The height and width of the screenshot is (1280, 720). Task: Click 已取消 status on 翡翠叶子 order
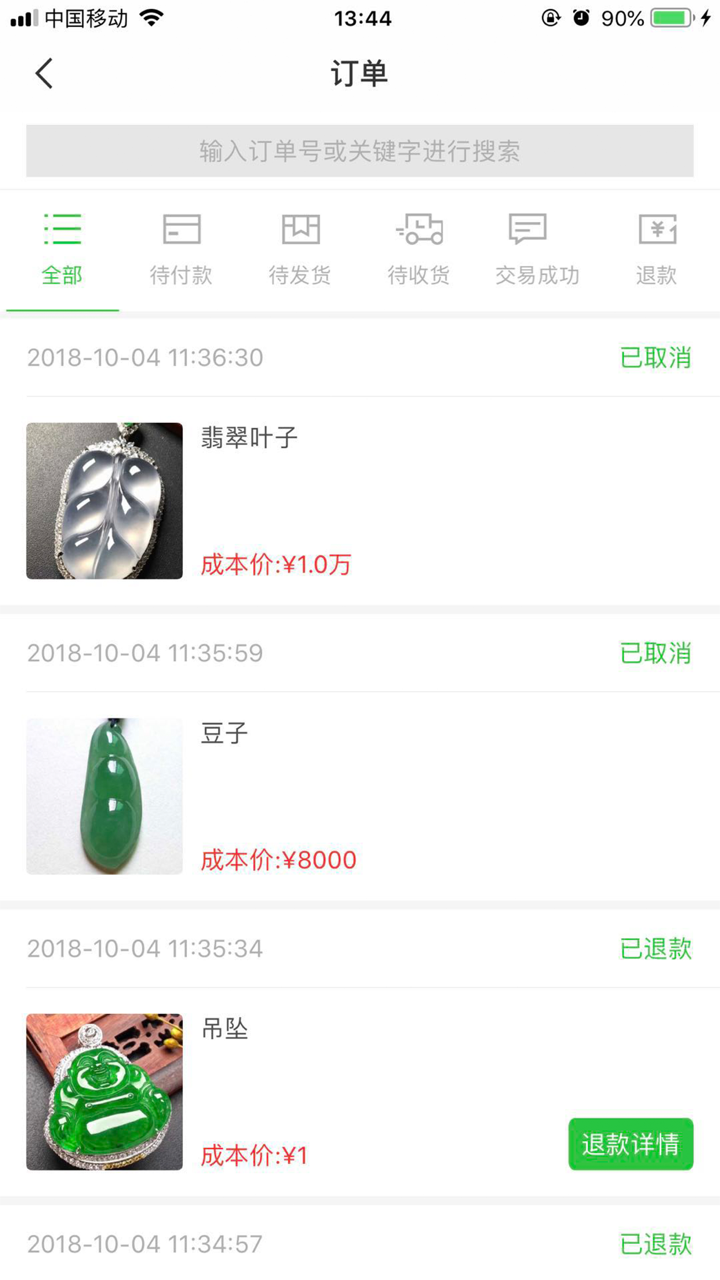pyautogui.click(x=657, y=357)
